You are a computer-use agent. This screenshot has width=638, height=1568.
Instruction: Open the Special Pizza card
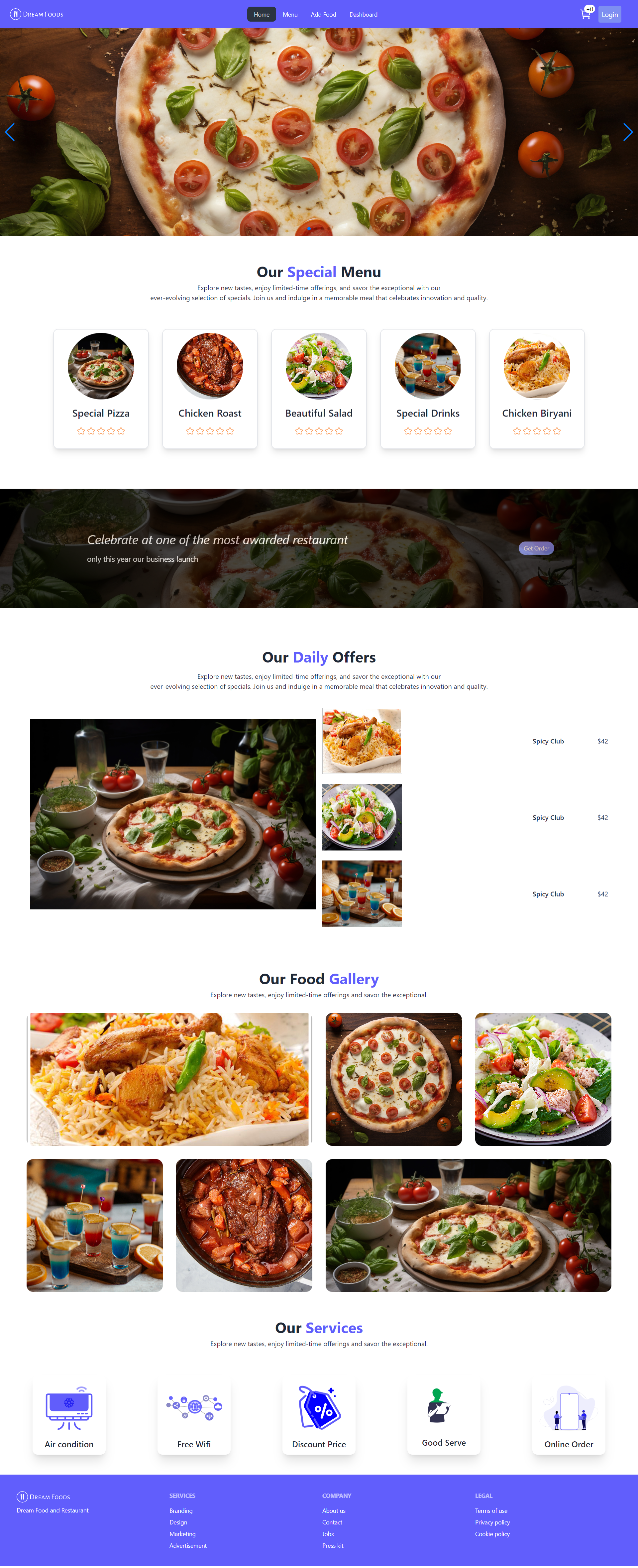101,388
